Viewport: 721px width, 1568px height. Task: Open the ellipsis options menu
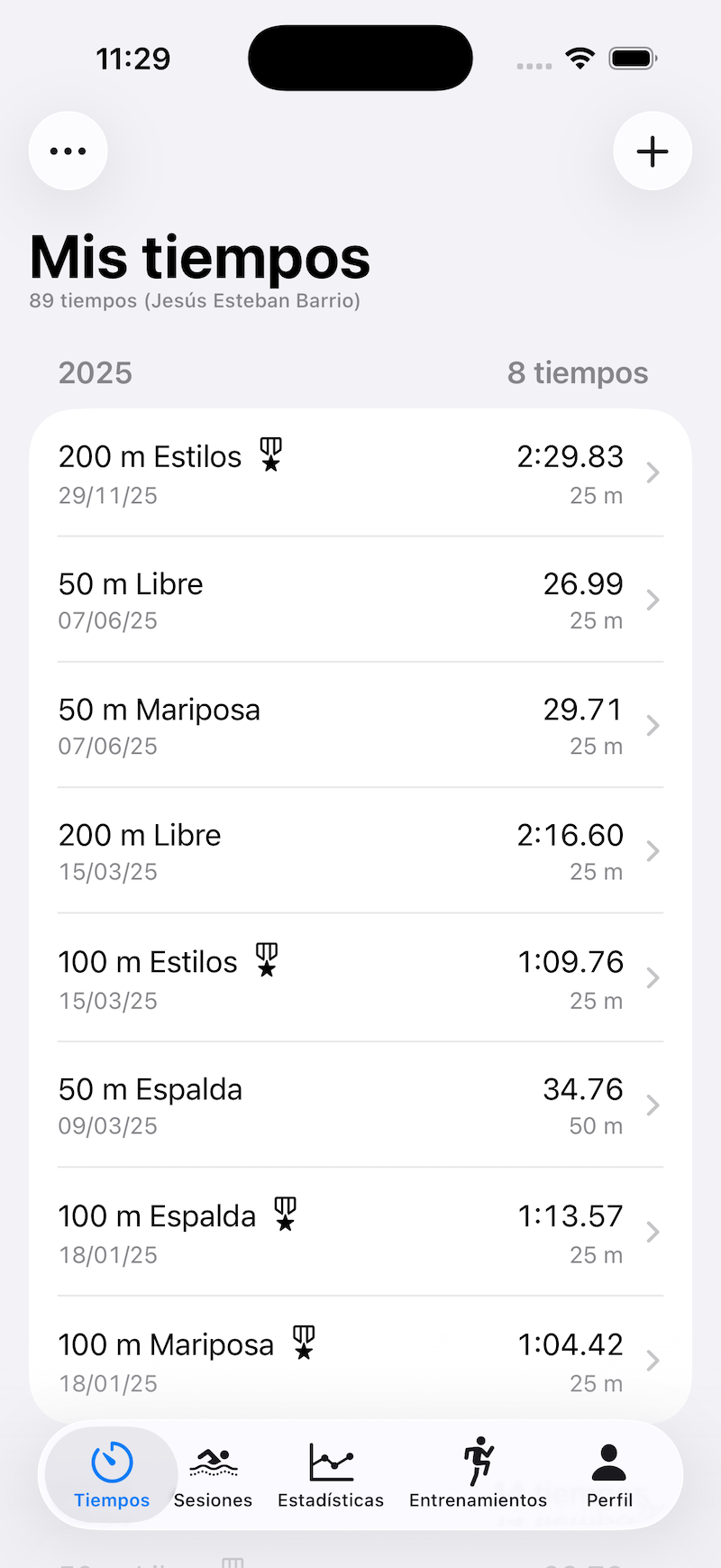[x=68, y=151]
